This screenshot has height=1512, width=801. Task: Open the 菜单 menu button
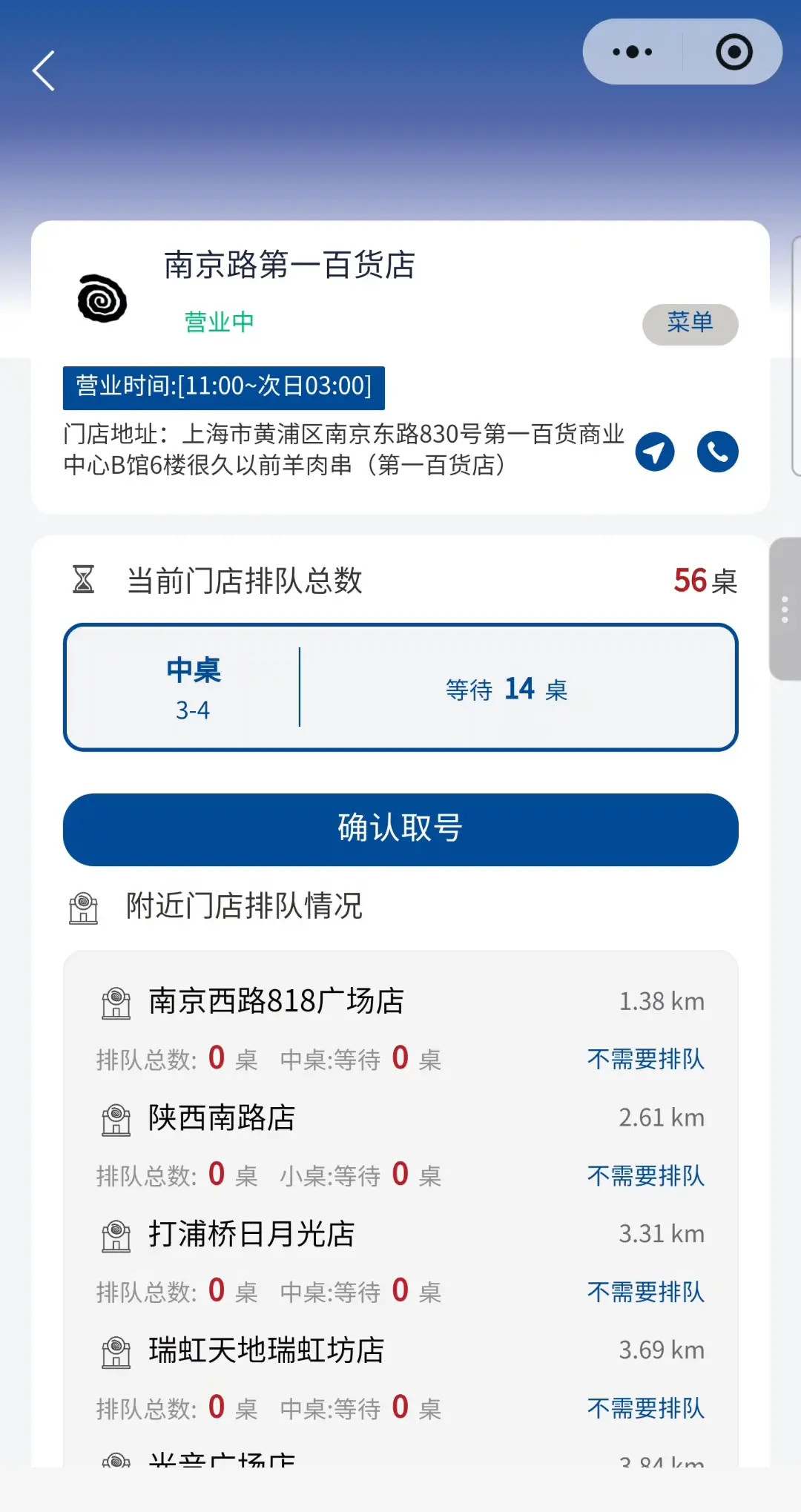[690, 324]
